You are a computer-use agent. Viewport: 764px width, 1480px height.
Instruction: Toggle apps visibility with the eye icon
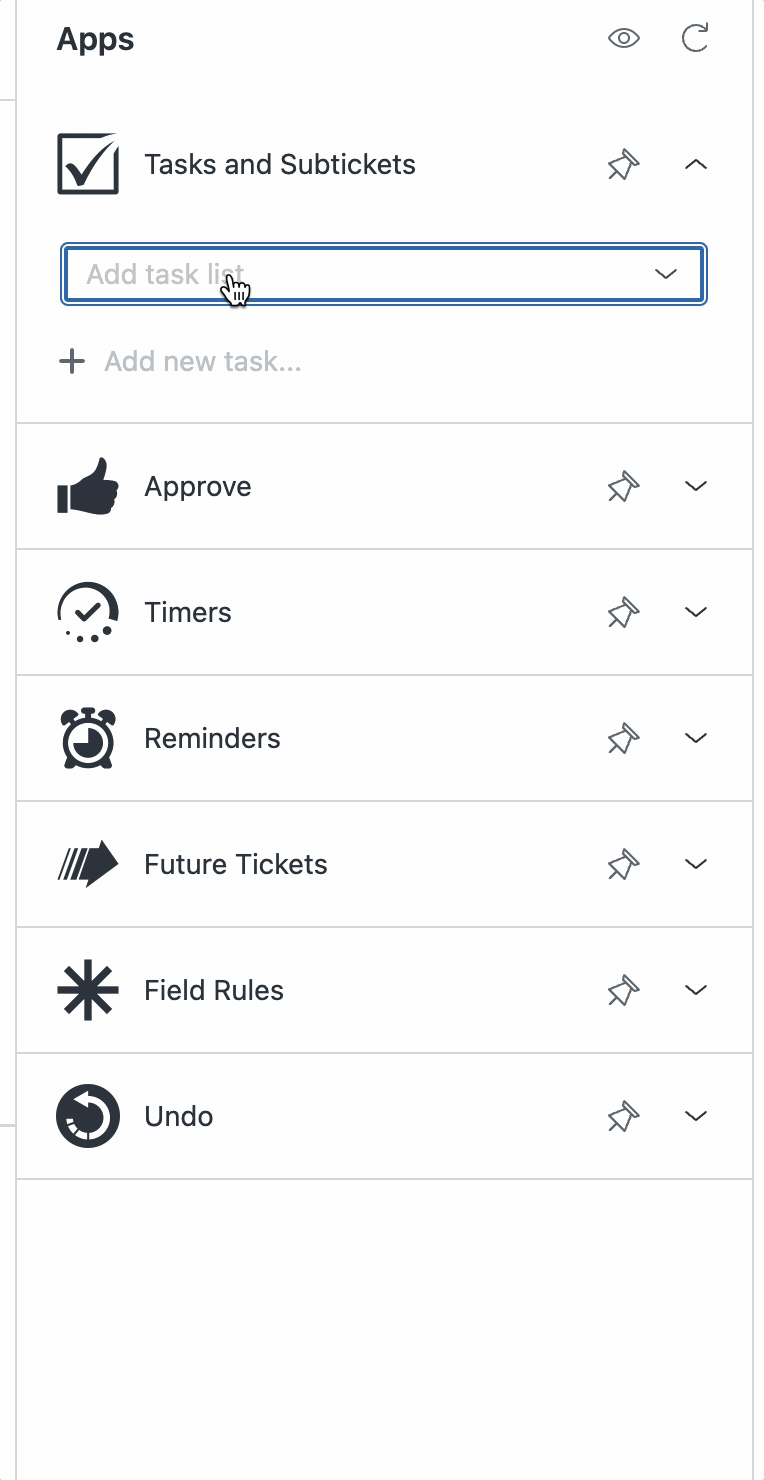tap(624, 39)
